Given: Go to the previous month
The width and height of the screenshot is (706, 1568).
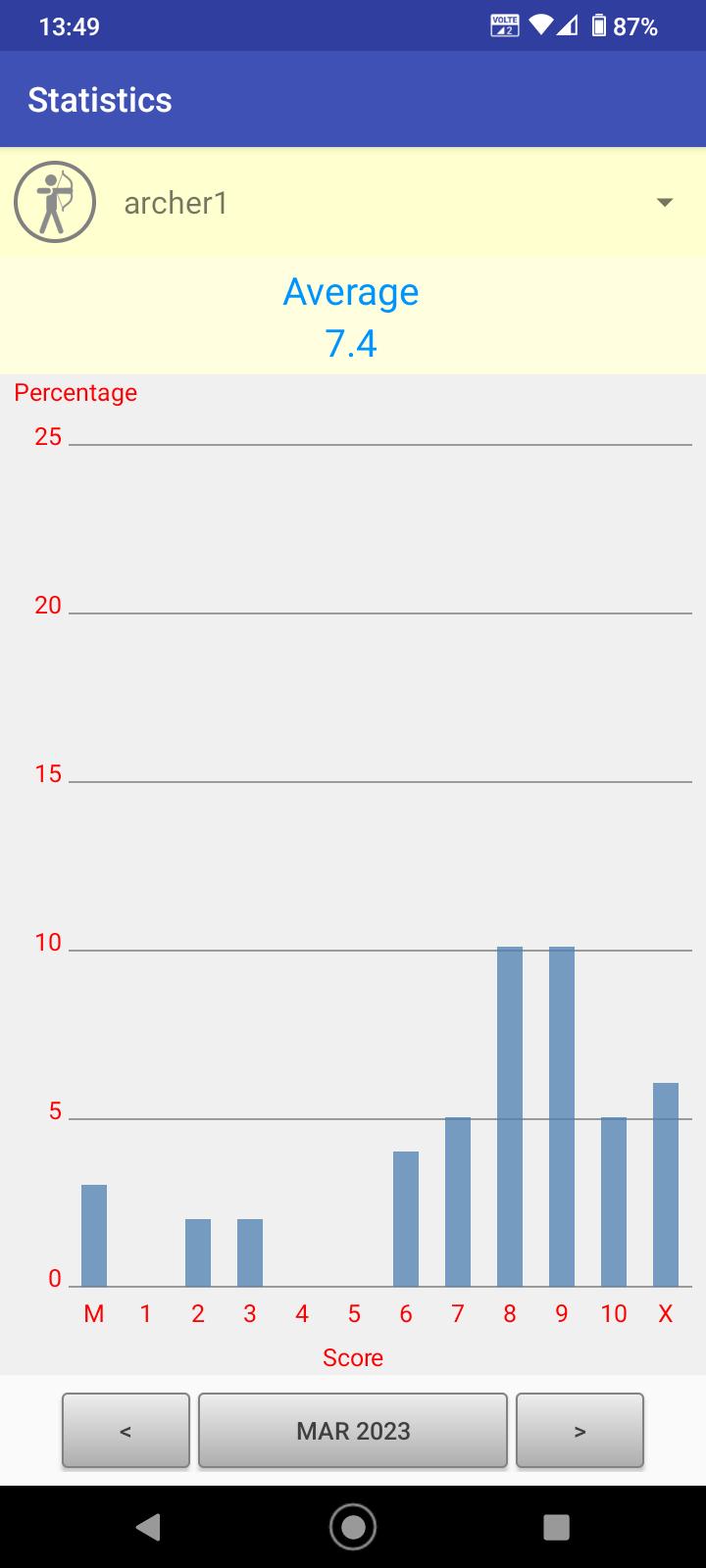Looking at the screenshot, I should click(x=126, y=1431).
